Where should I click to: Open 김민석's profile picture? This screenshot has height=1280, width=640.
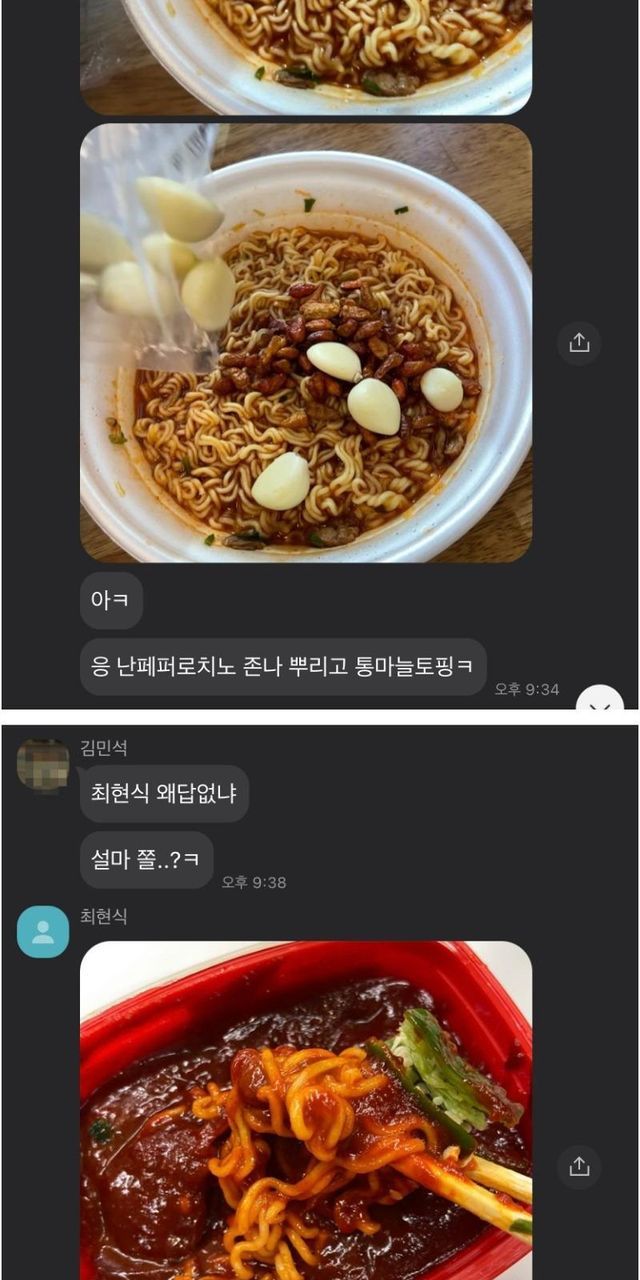[43, 765]
